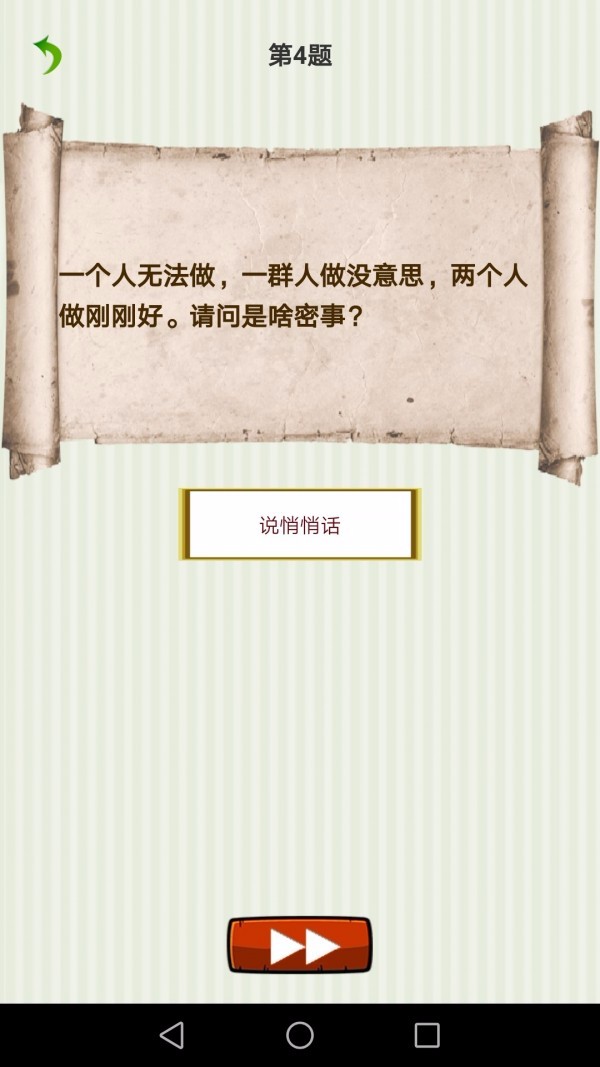Image resolution: width=600 pixels, height=1067 pixels.
Task: Go to the home screen
Action: (300, 1035)
